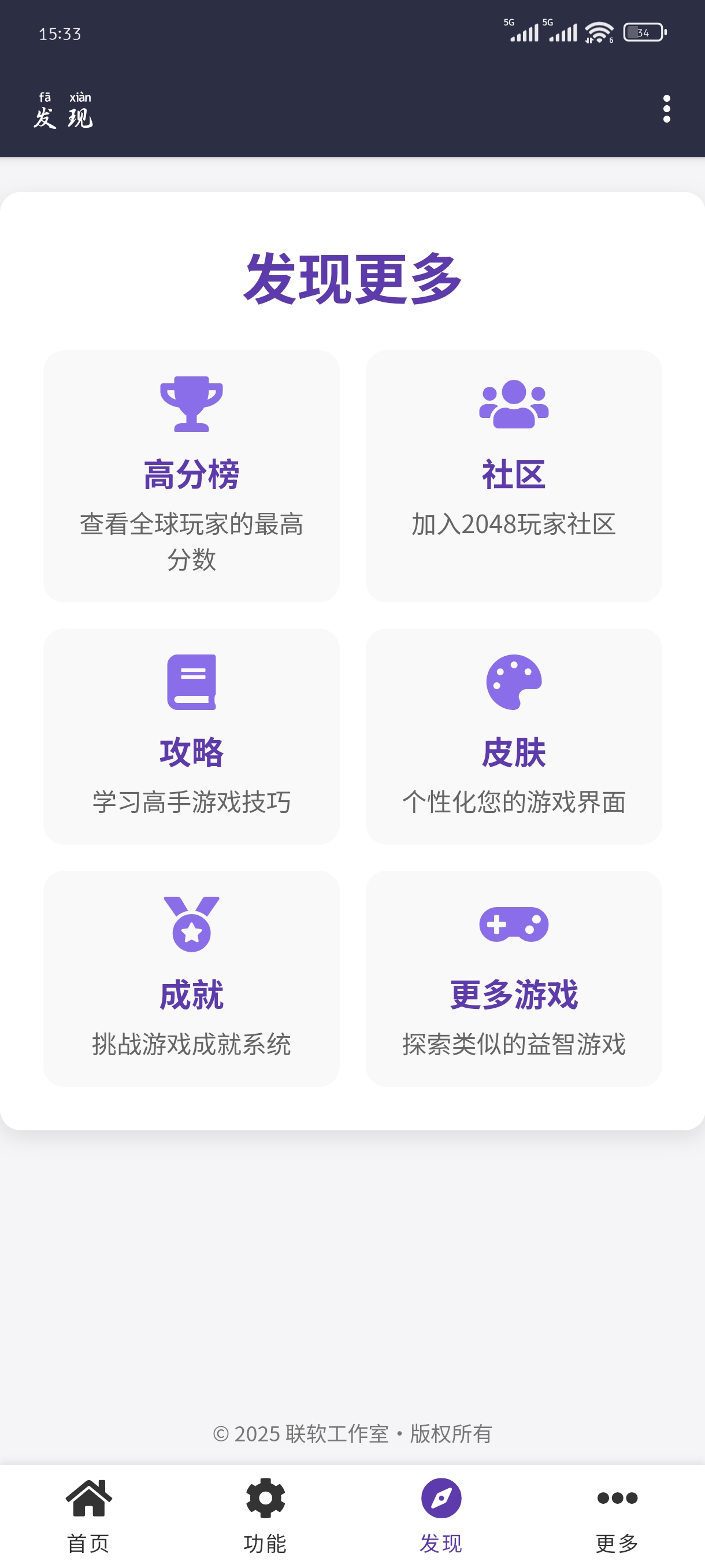Switch to the 更多 tab
Viewport: 705px width, 1568px height.
[x=617, y=1515]
